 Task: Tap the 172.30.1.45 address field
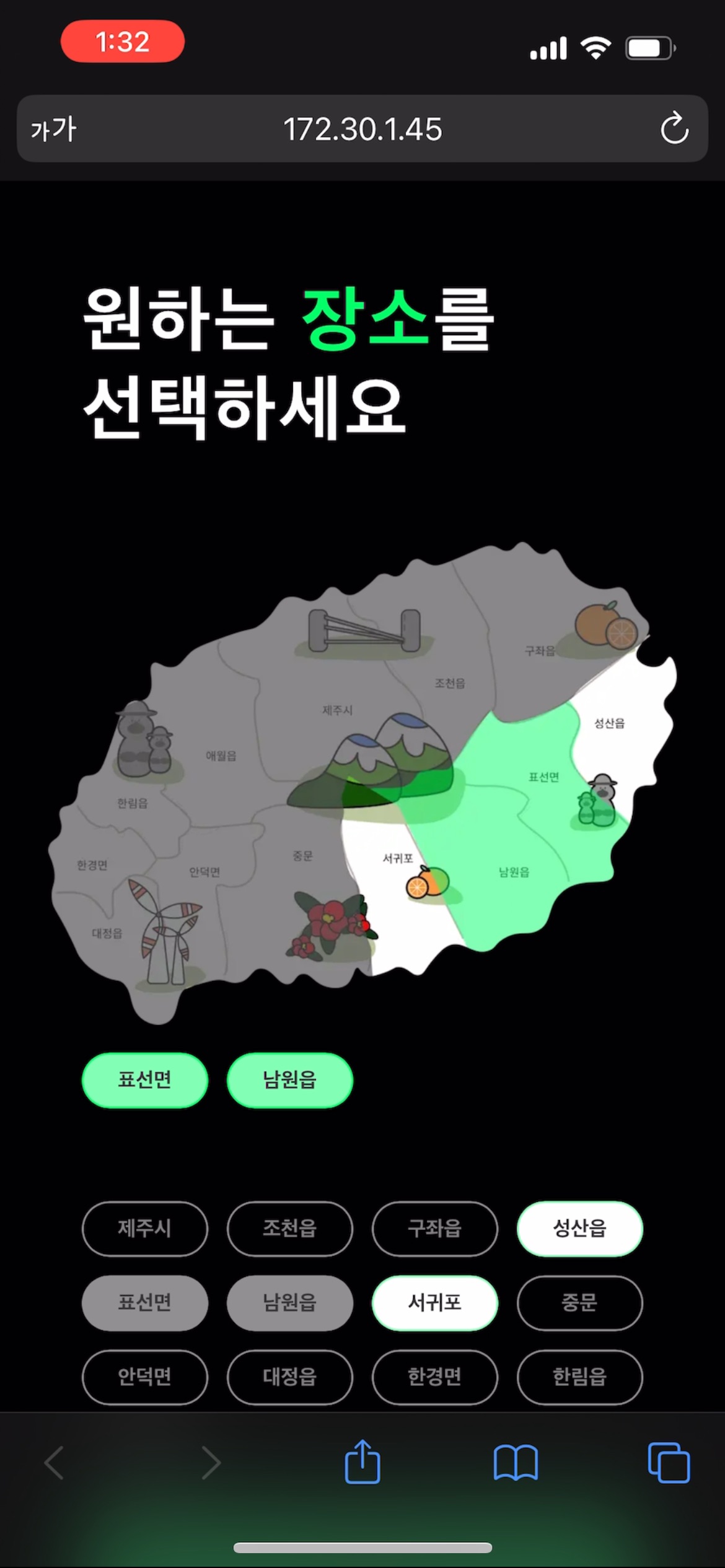pyautogui.click(x=362, y=129)
